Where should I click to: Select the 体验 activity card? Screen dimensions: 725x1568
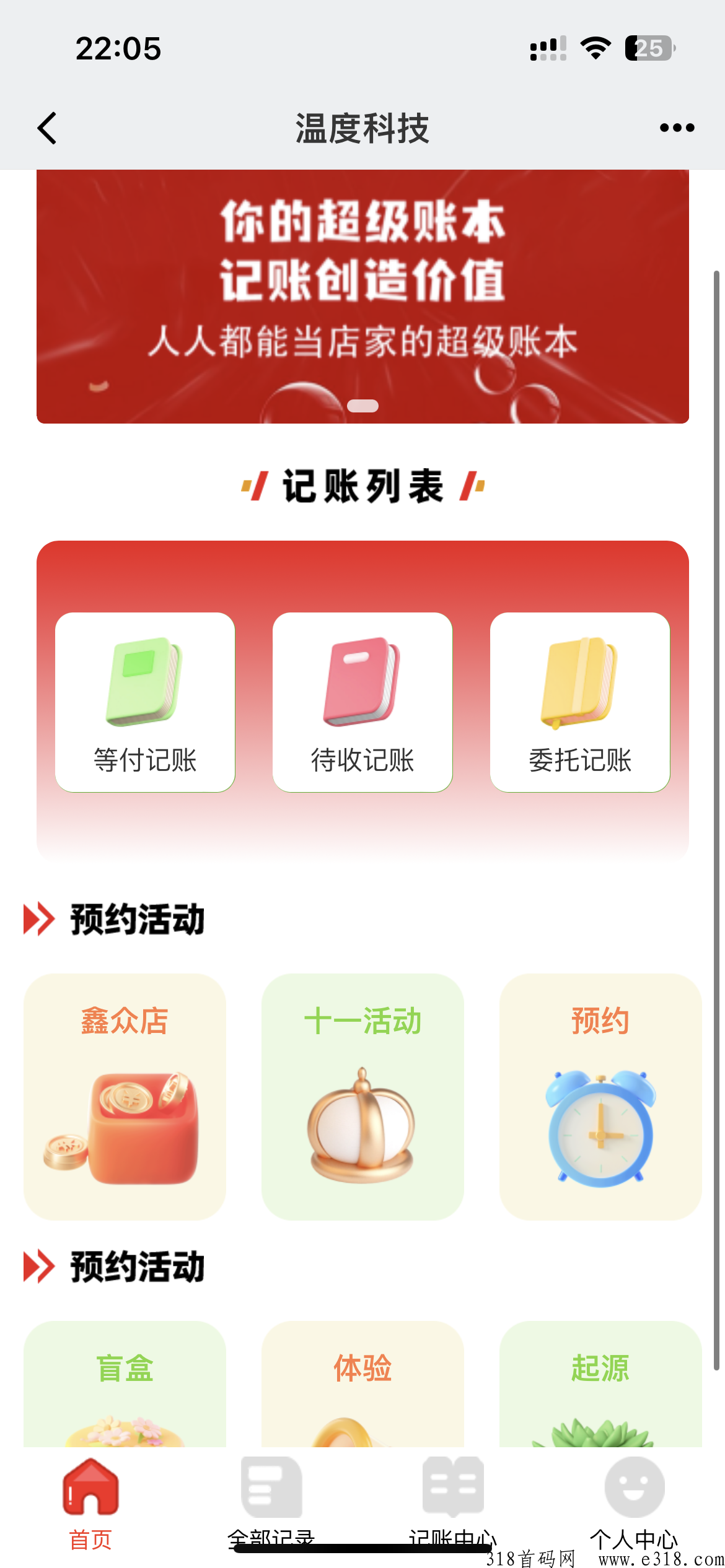[x=362, y=1384]
